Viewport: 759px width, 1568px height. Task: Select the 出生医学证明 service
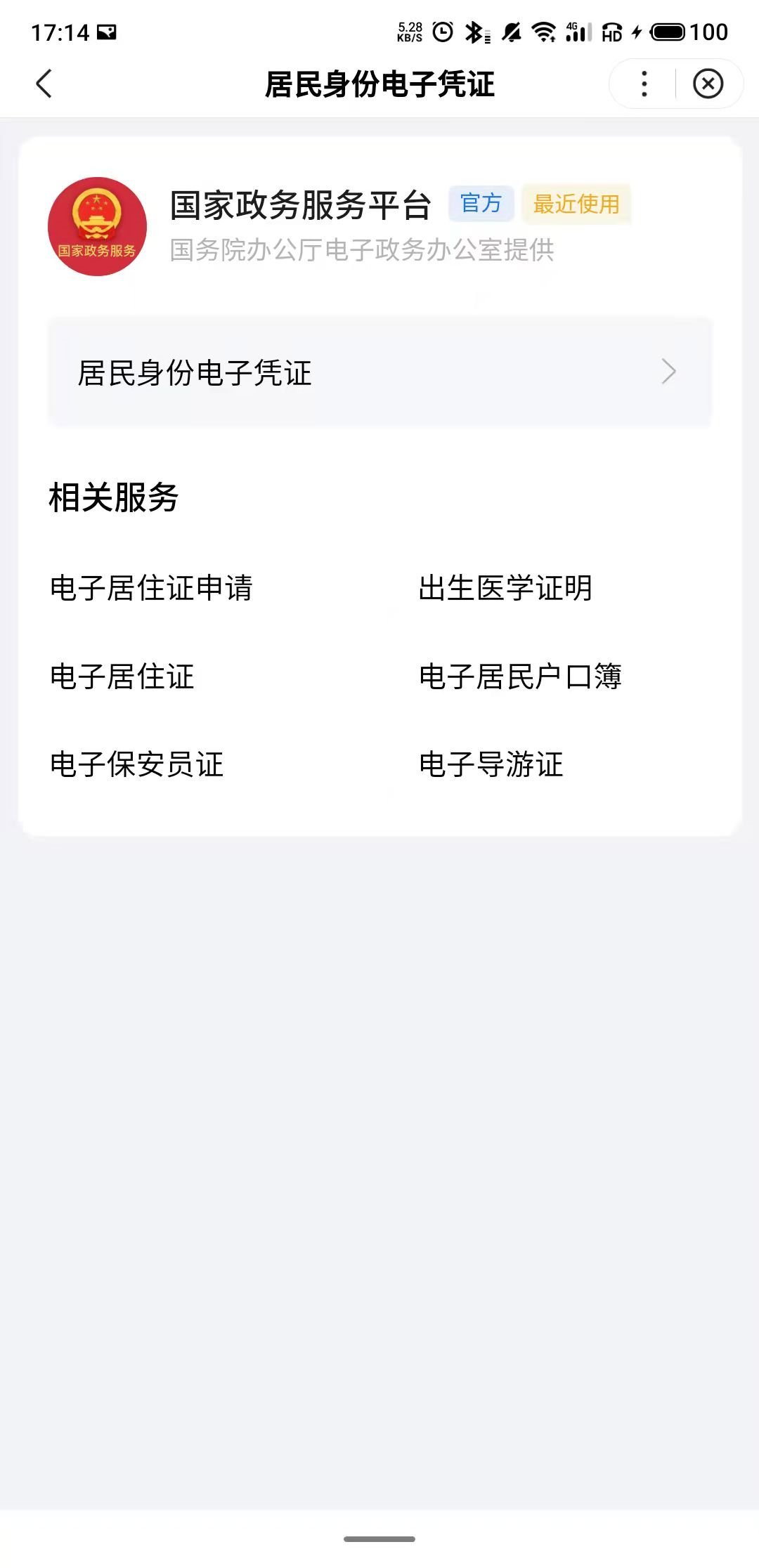[505, 588]
